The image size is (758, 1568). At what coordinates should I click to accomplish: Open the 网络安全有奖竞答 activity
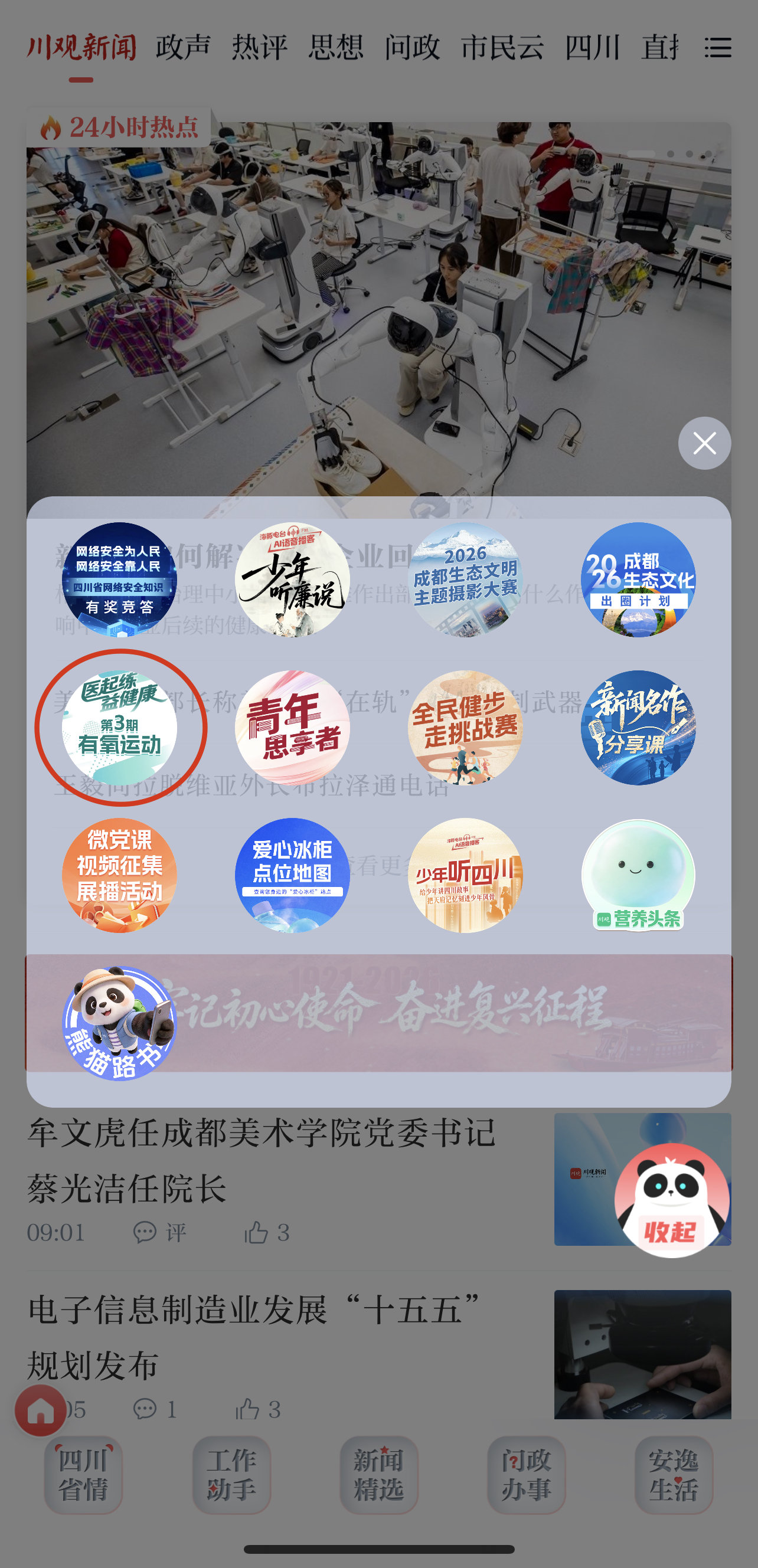tap(119, 580)
